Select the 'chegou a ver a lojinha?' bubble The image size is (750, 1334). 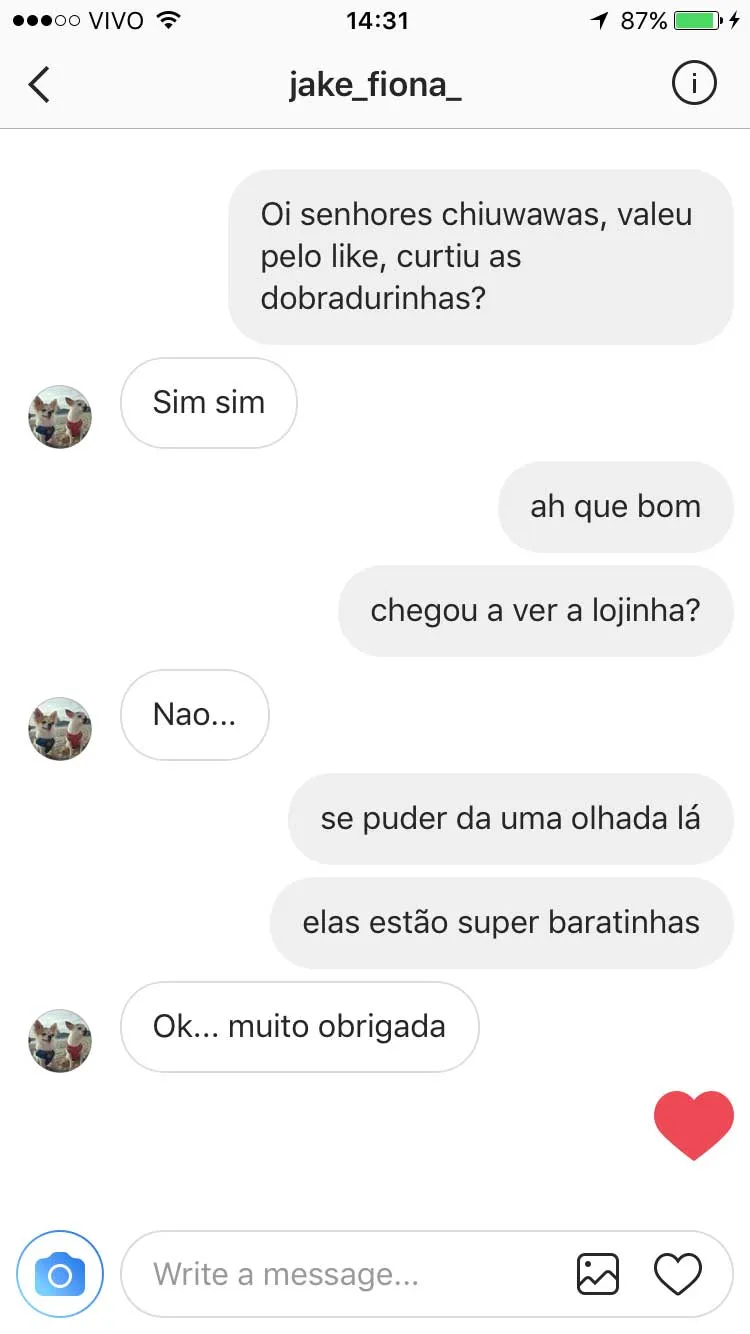[x=536, y=611]
